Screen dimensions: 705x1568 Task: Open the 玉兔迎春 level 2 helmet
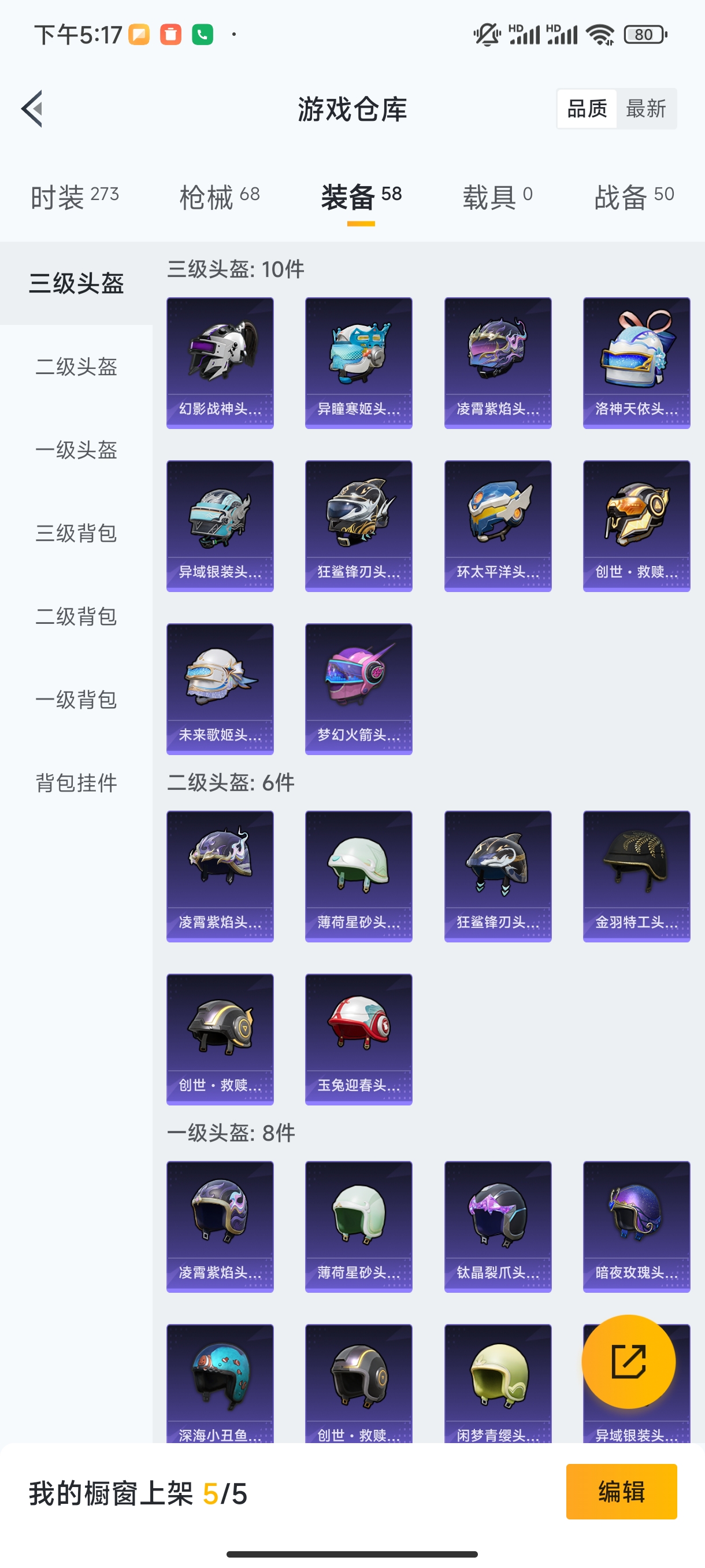tap(358, 1041)
